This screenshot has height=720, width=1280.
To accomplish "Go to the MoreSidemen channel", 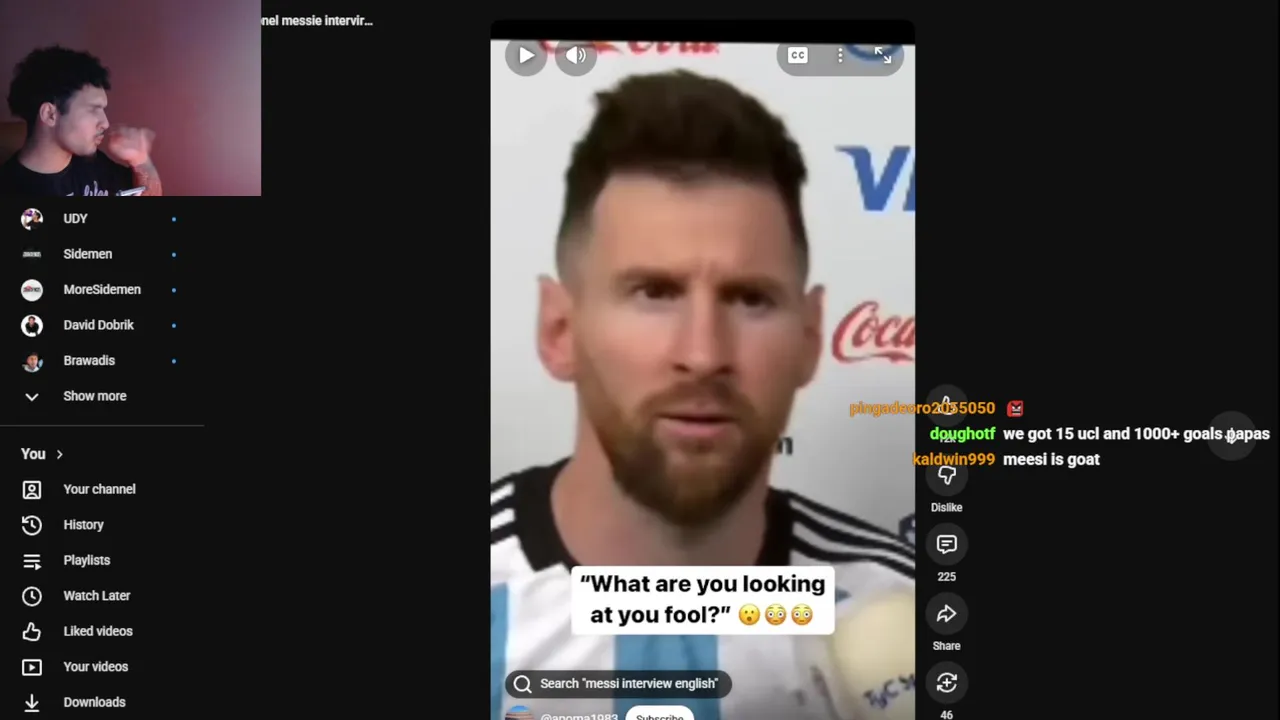I will pos(101,290).
